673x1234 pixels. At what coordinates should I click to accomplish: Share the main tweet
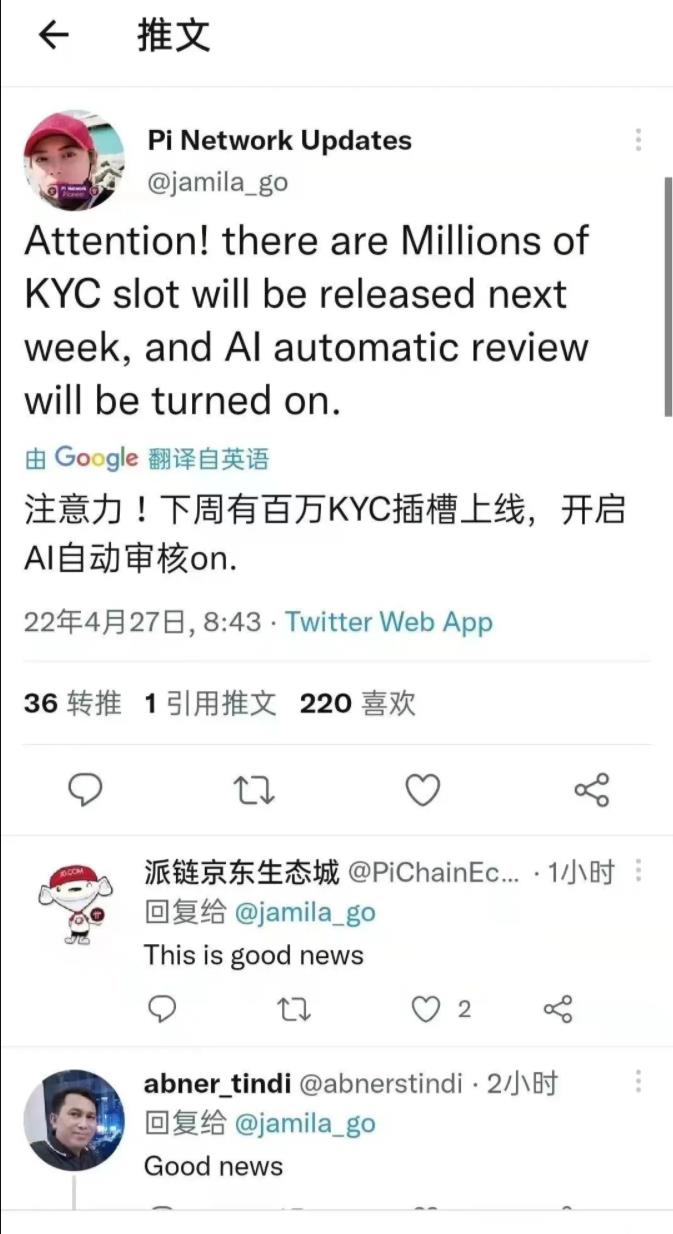[592, 791]
